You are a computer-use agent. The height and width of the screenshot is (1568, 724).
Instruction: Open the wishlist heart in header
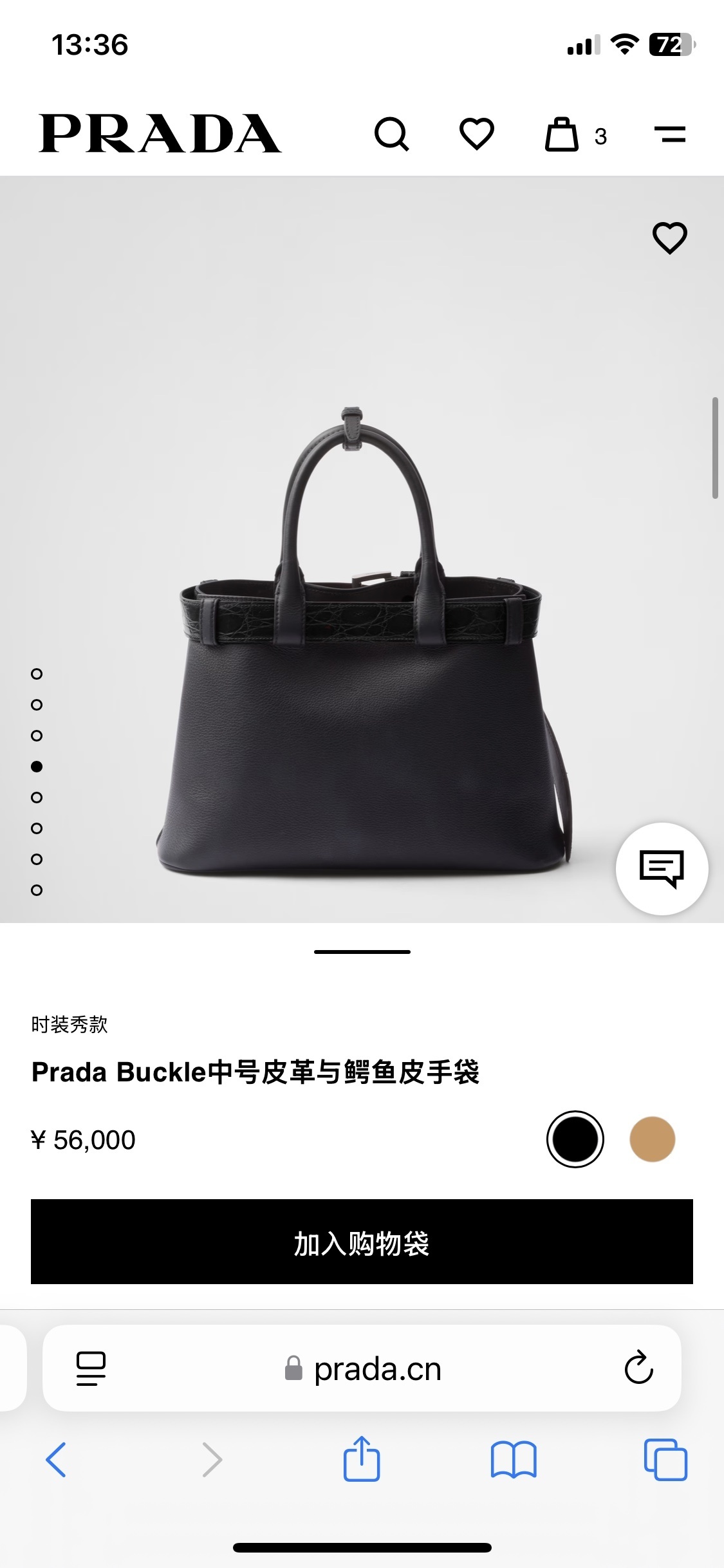477,134
